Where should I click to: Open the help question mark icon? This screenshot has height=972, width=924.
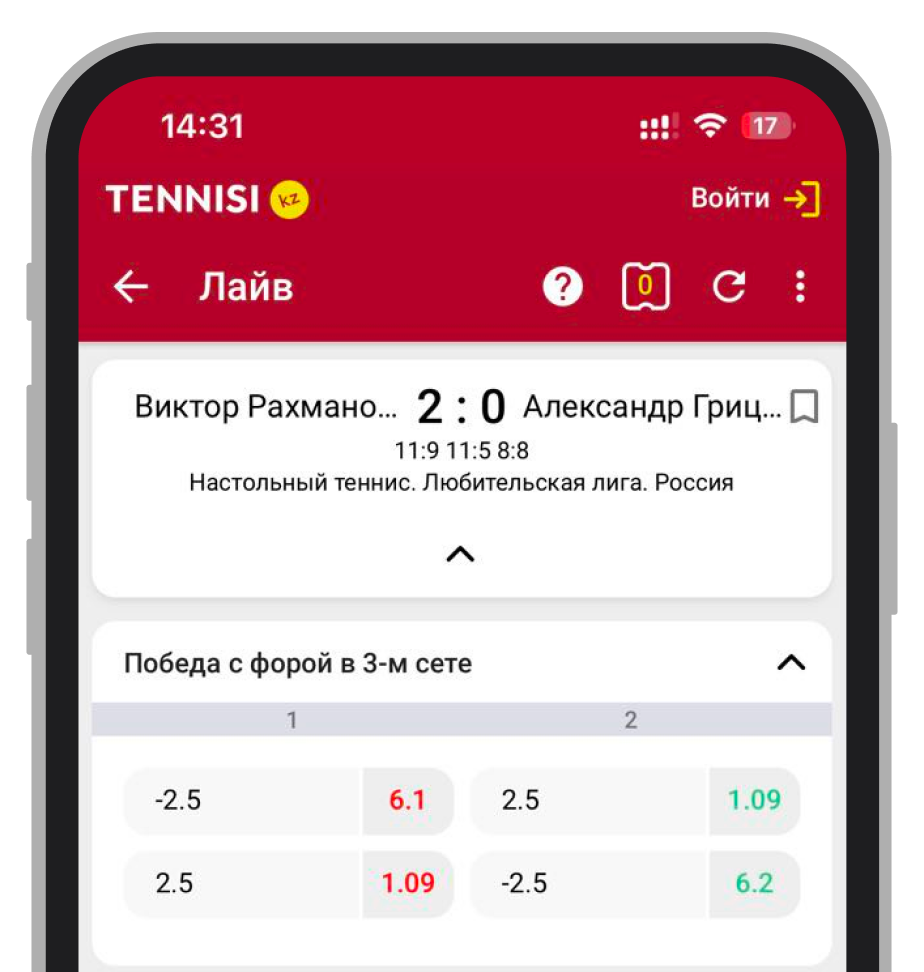(x=563, y=288)
